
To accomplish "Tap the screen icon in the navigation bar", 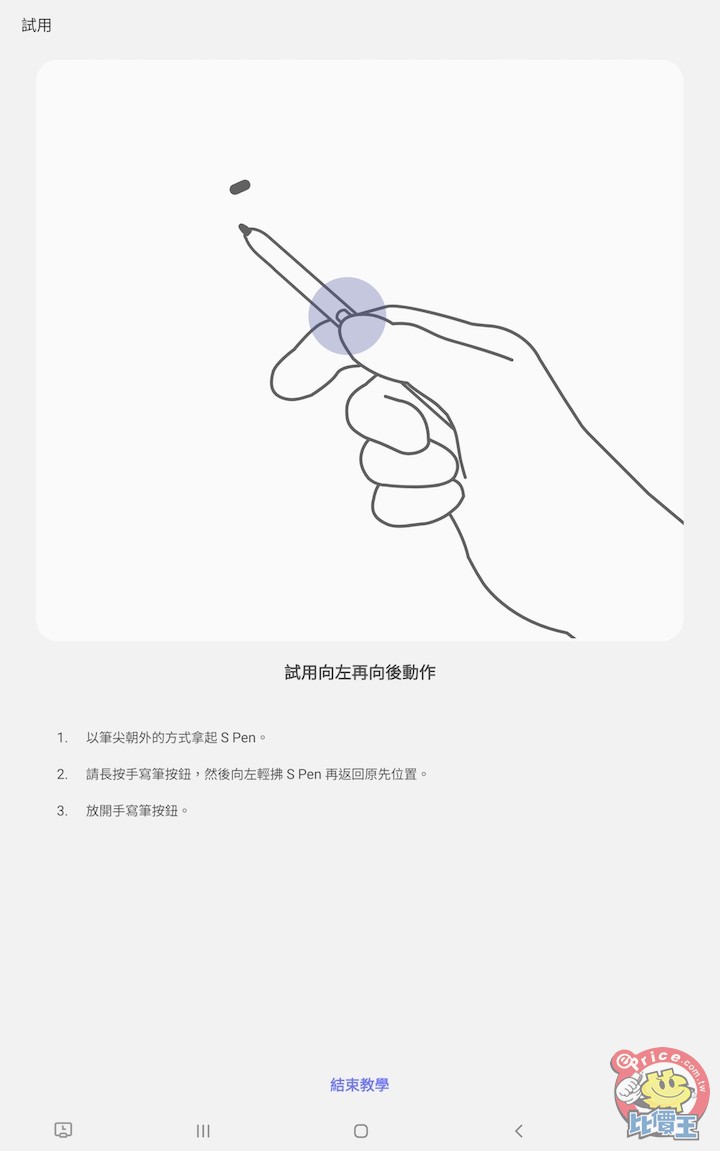I will coord(63,1130).
